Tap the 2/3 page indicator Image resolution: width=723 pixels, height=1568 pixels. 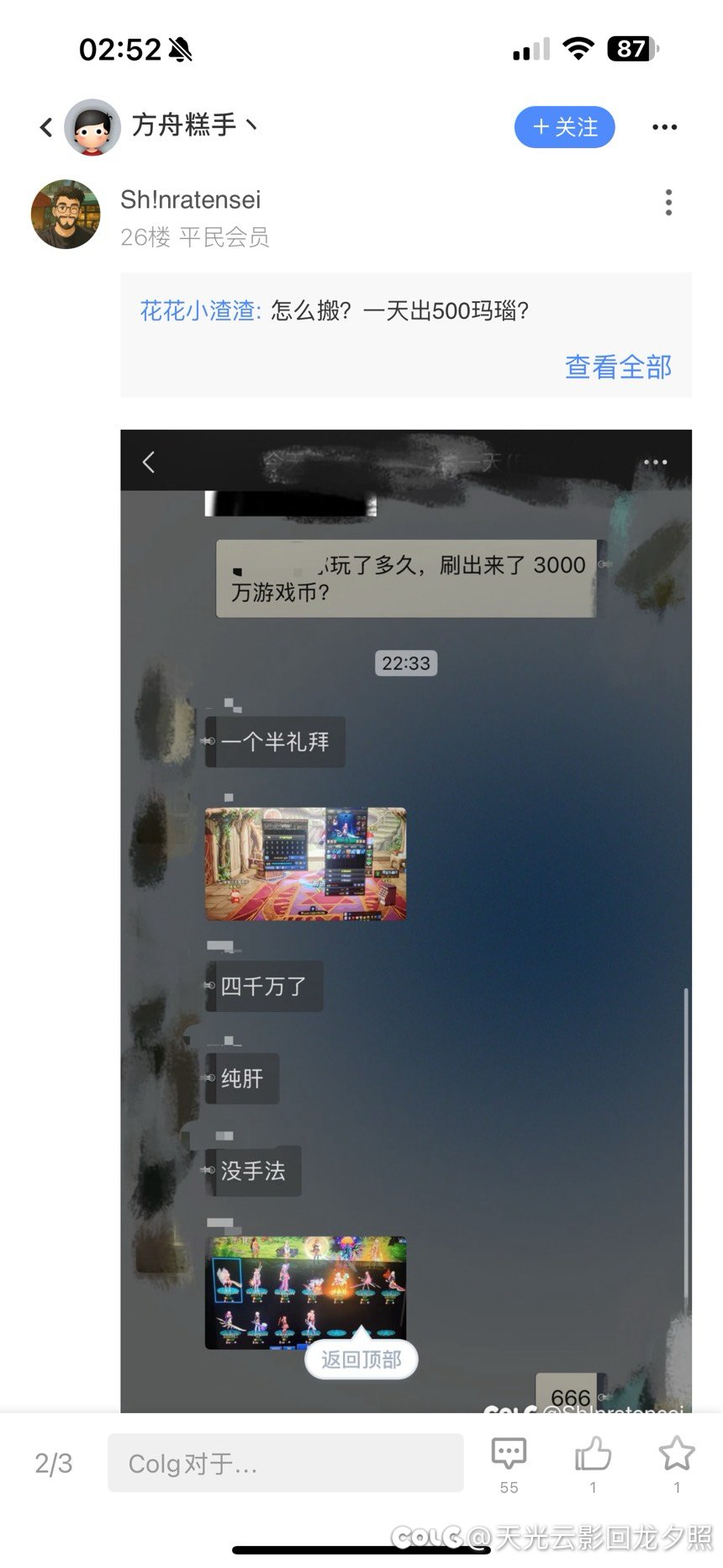click(x=54, y=1464)
